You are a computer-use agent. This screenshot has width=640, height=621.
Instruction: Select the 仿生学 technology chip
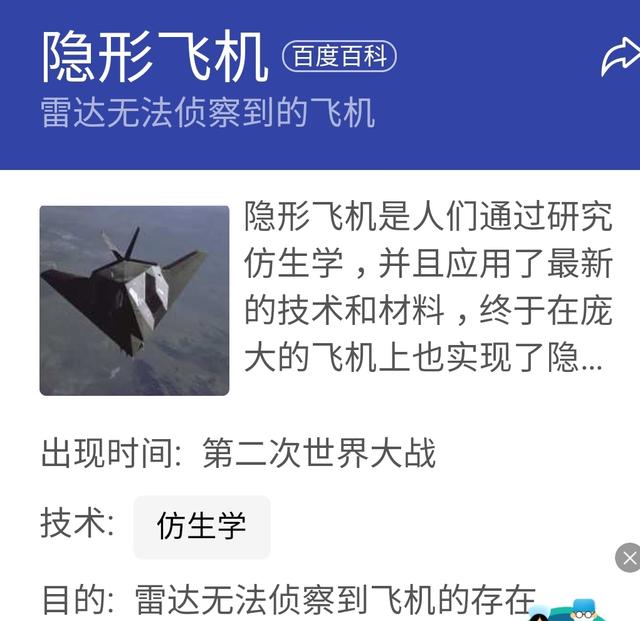click(x=202, y=526)
